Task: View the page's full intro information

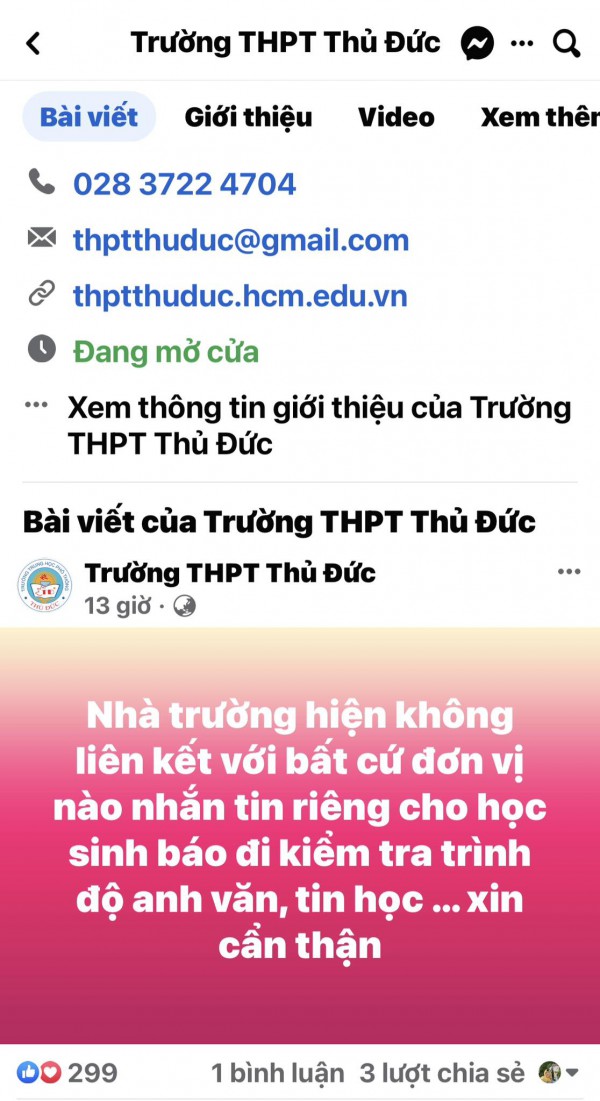Action: [318, 425]
